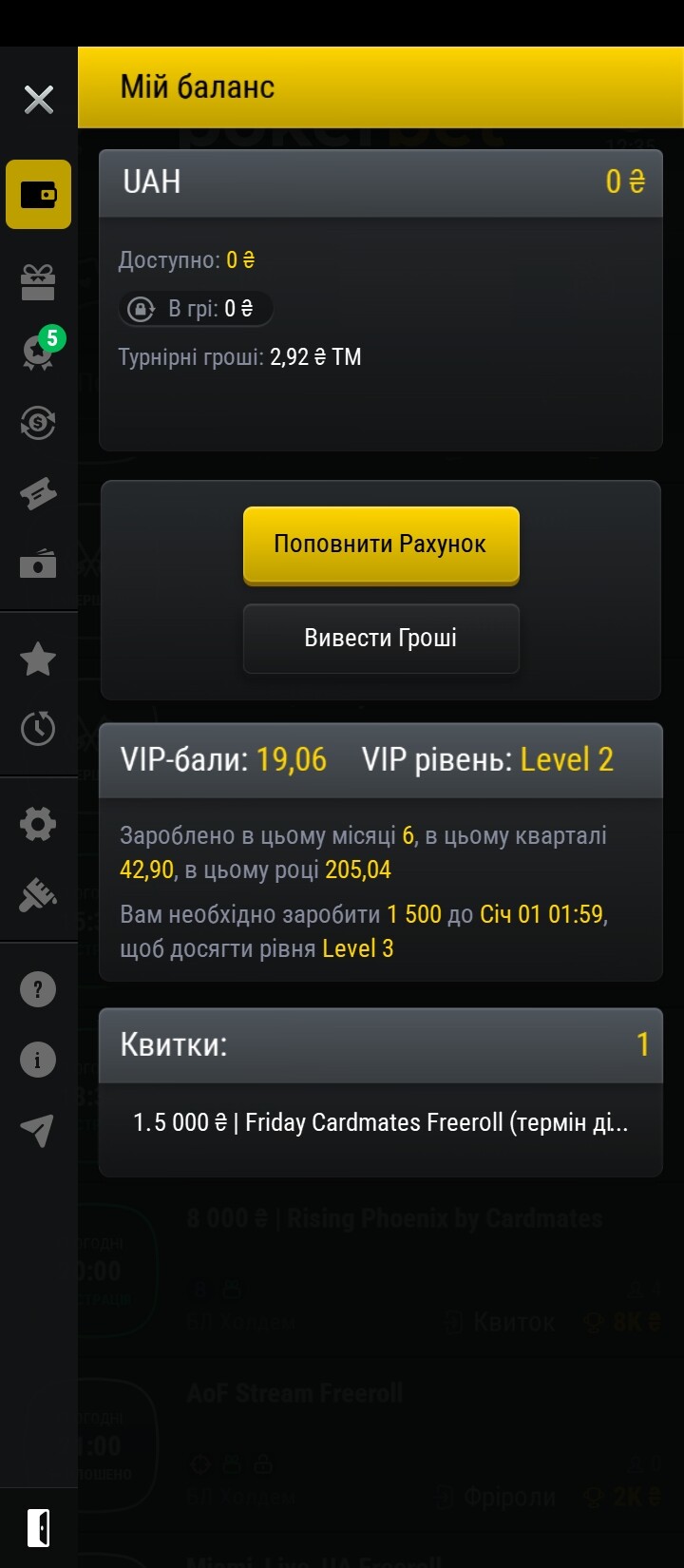
Task: Open the rewards badge showing 5
Action: point(39,350)
